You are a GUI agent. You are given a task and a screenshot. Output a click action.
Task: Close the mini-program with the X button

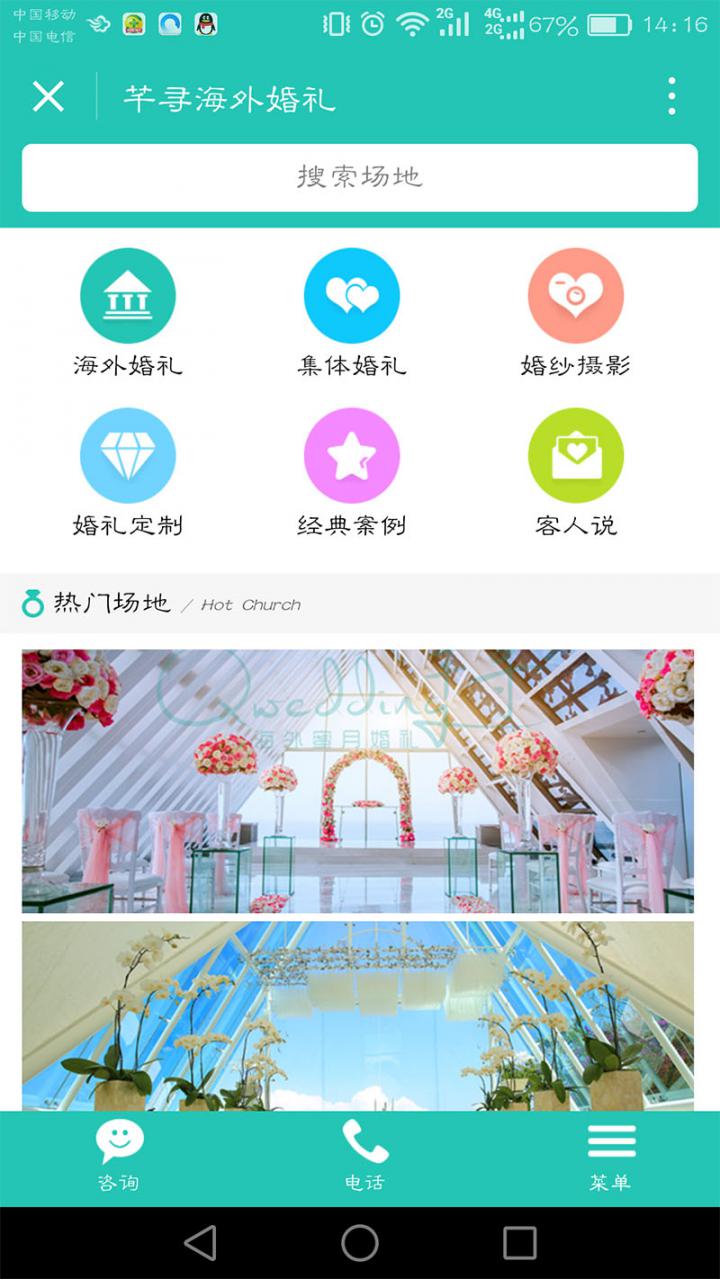tap(46, 96)
